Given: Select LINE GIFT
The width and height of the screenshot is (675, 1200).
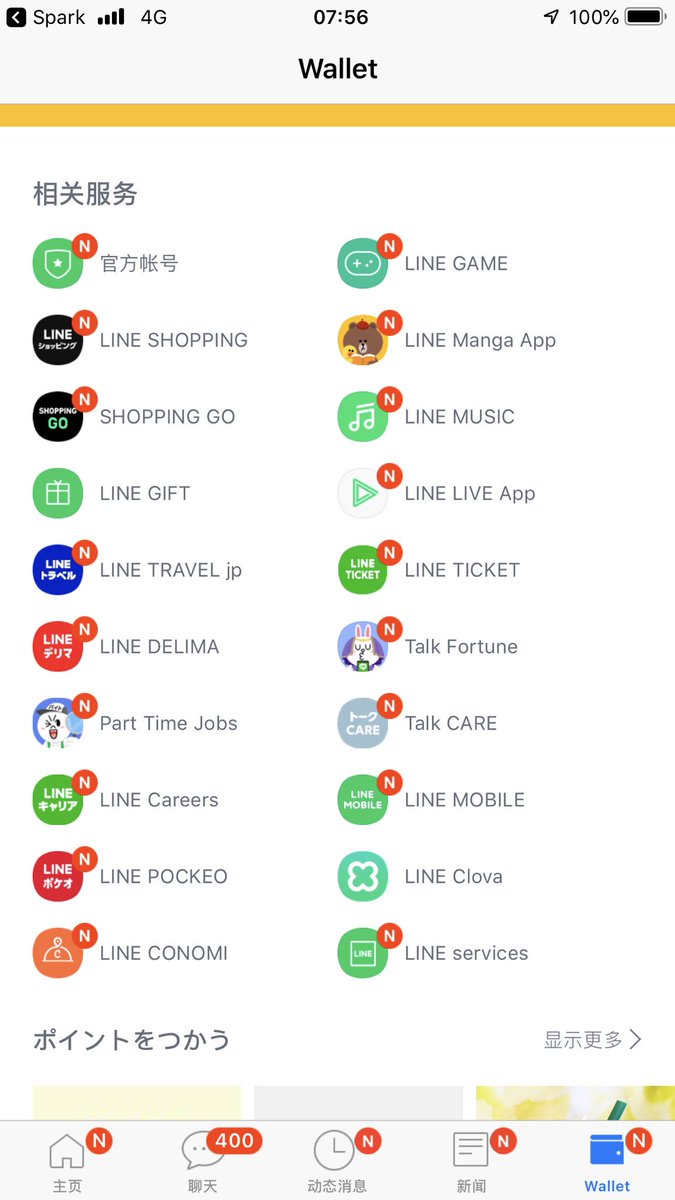Looking at the screenshot, I should point(110,494).
